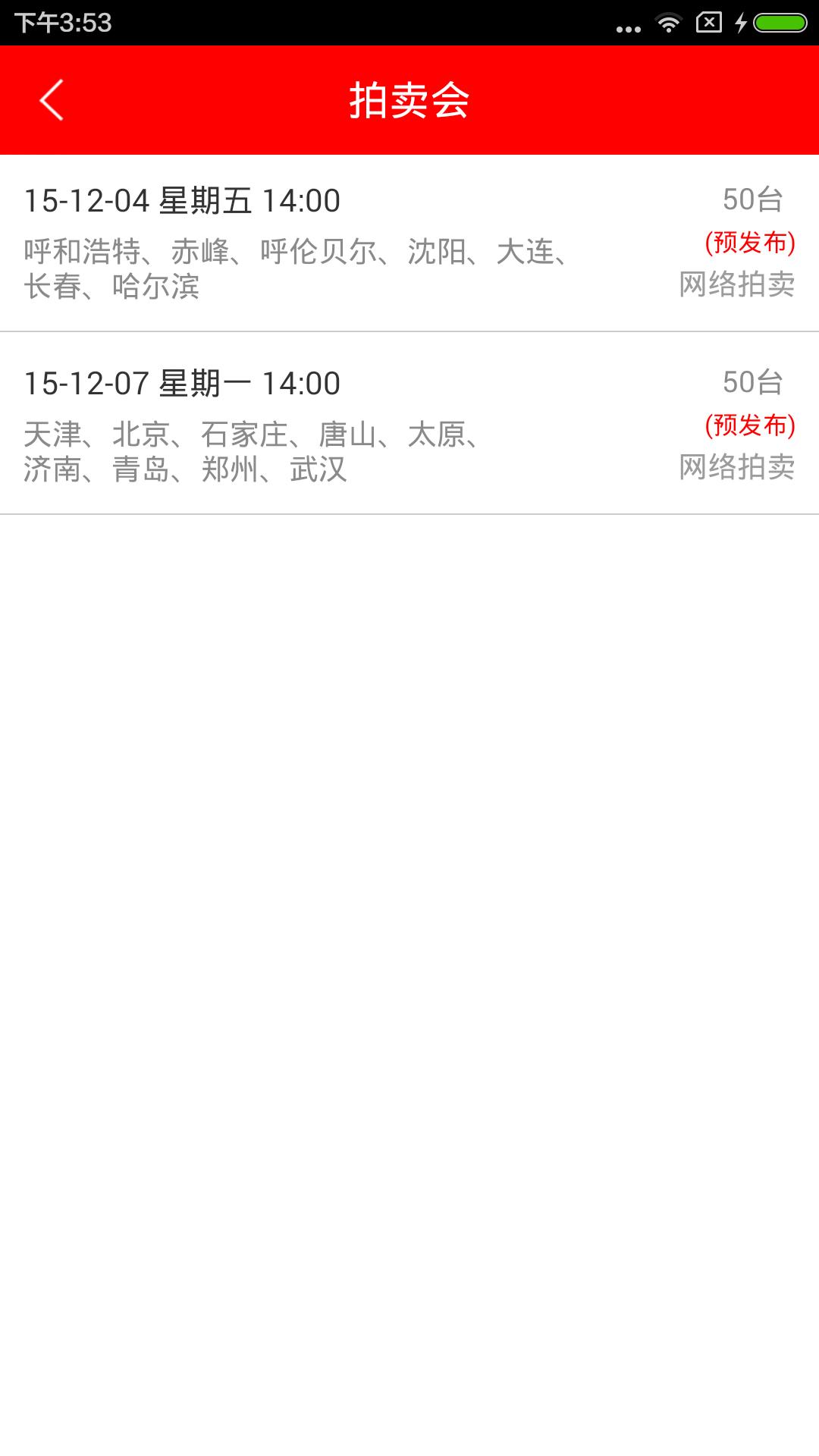
Task: Go back from the 拍卖会 page
Action: pos(52,100)
